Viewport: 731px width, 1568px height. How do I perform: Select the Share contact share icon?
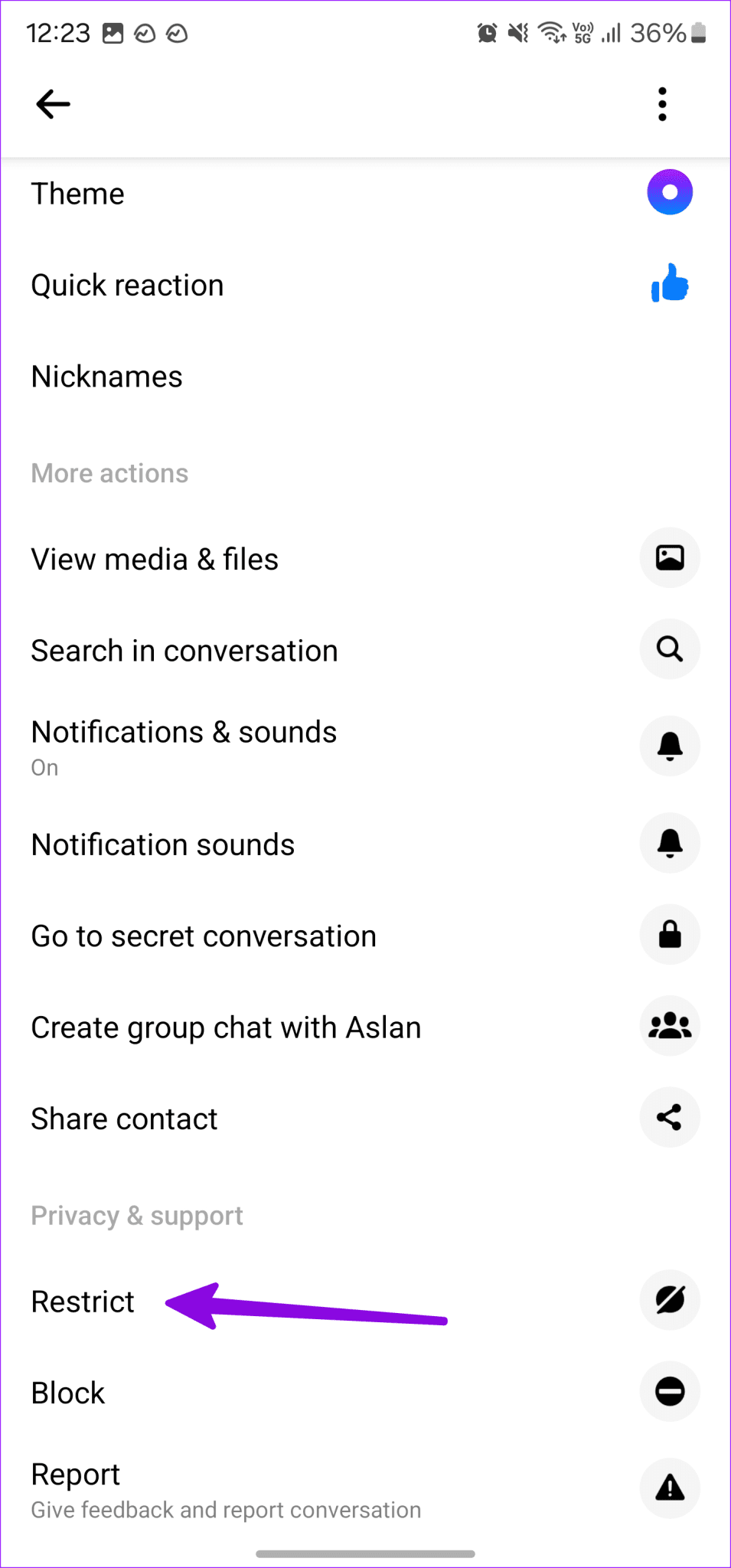669,1117
